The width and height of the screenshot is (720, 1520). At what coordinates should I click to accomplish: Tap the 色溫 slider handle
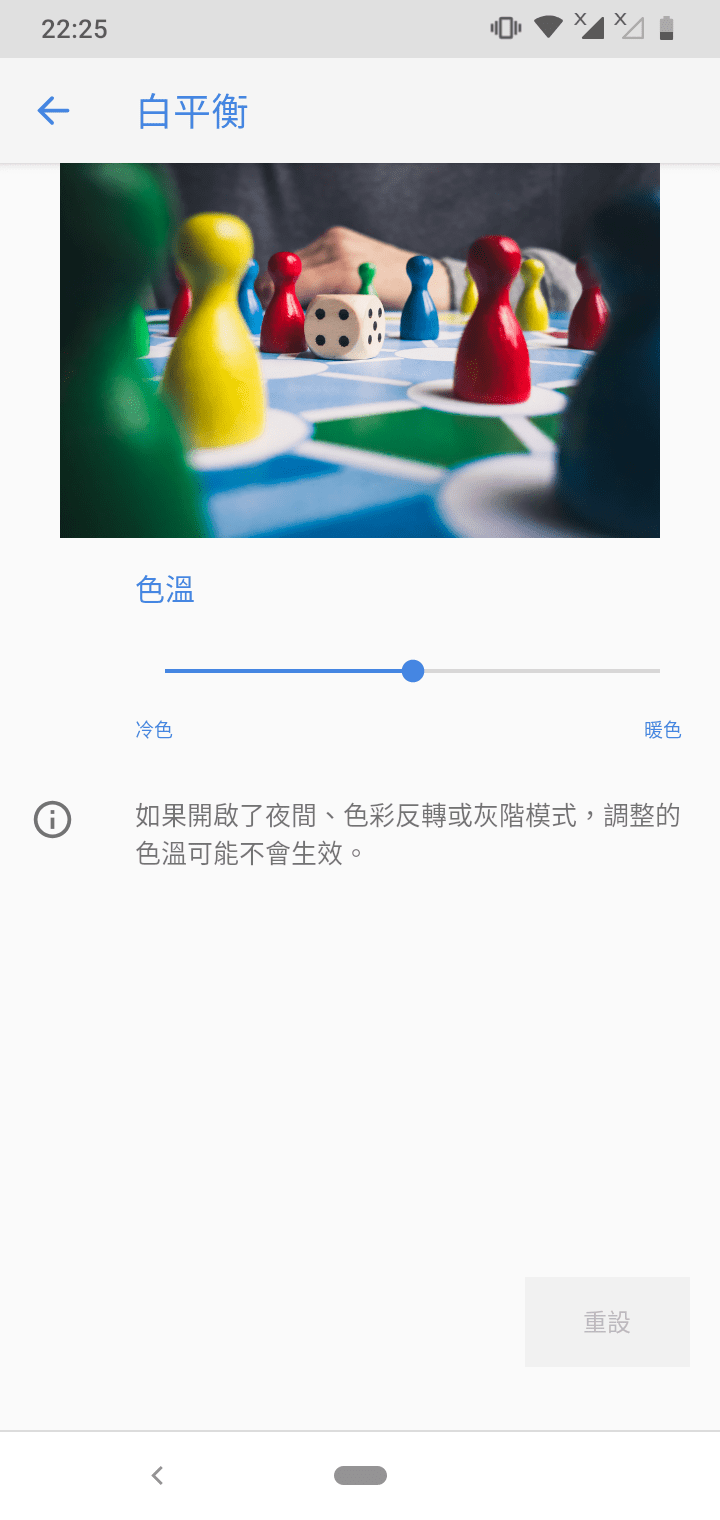[x=413, y=671]
